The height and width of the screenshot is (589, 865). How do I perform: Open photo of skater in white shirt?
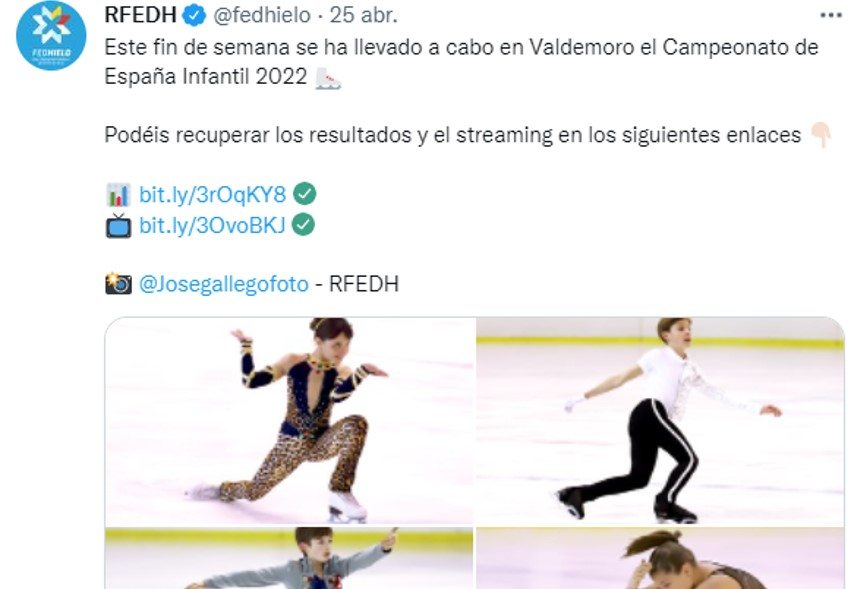660,420
